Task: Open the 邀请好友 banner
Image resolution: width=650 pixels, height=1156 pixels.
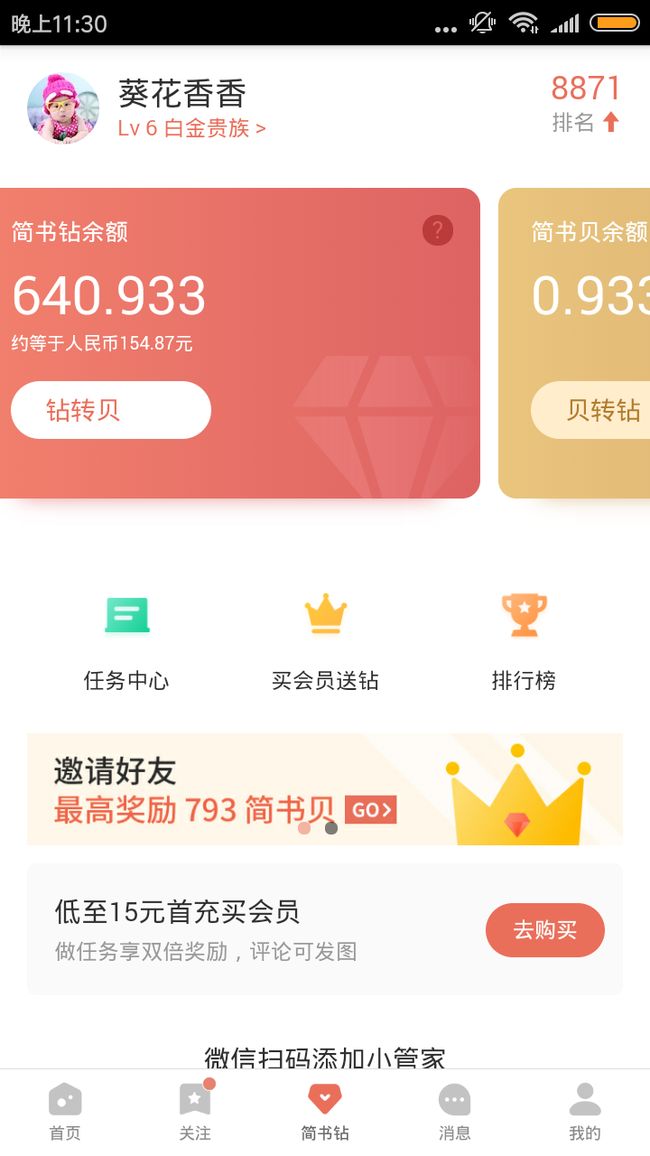Action: [x=325, y=789]
